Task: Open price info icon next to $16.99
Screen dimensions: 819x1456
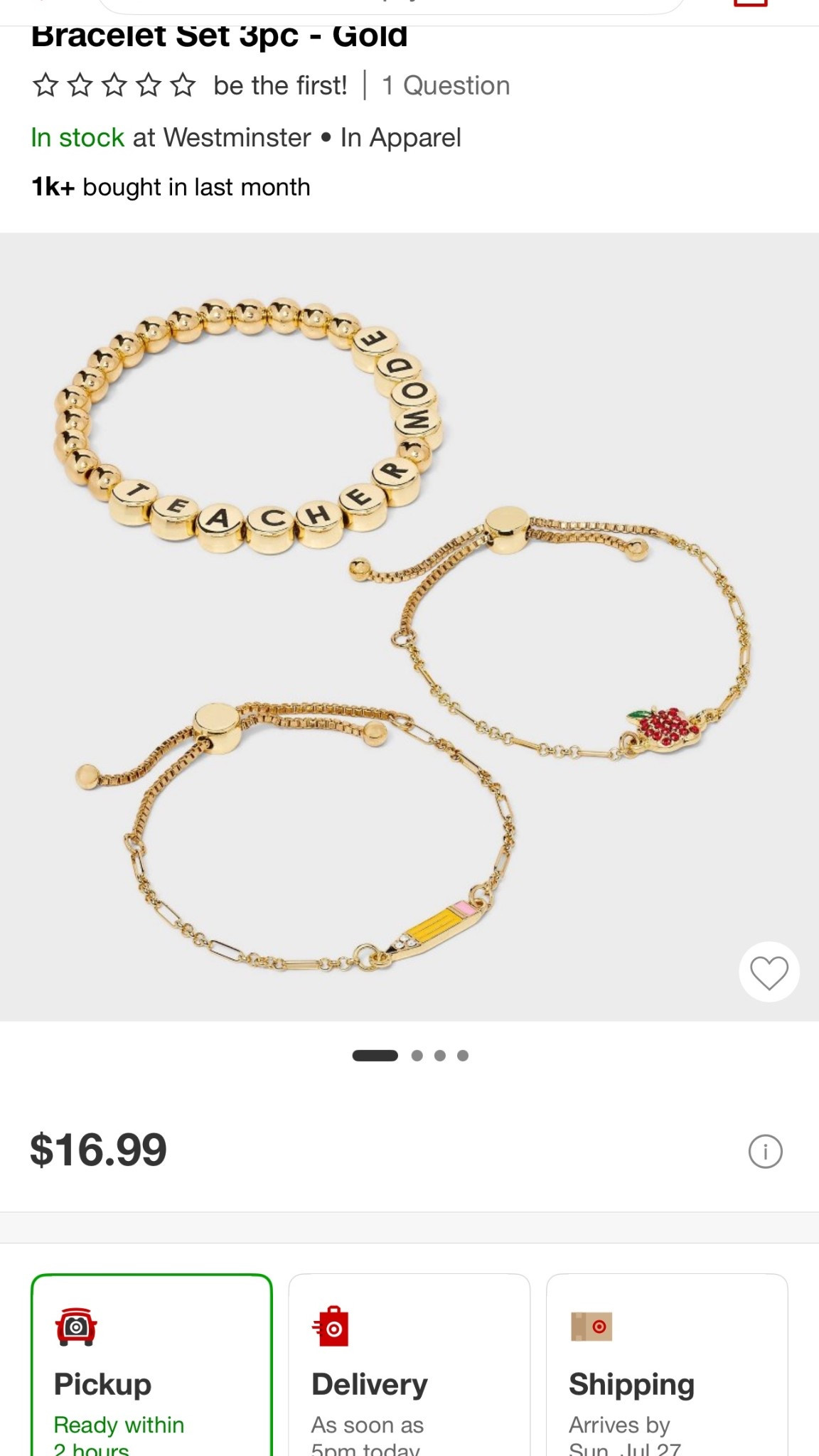Action: (x=765, y=1151)
